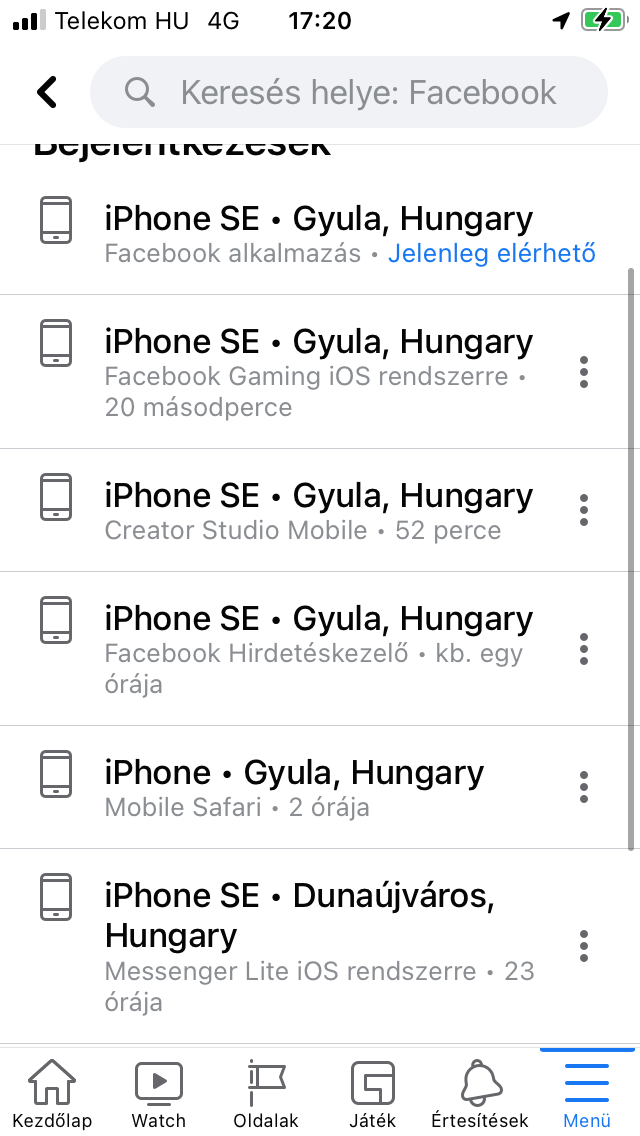640x1136 pixels.
Task: Open options for Mobile Safari session
Action: pyautogui.click(x=583, y=787)
